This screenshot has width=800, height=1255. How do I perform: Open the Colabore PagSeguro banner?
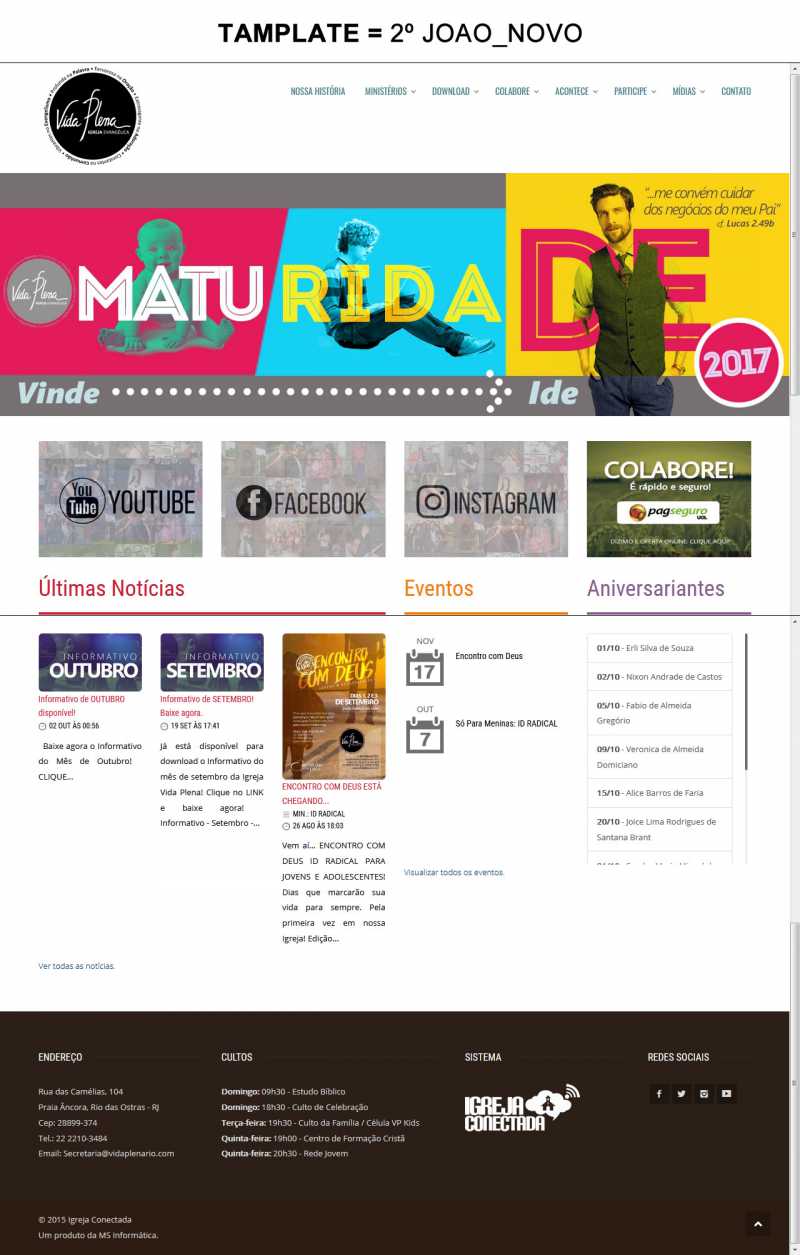click(x=668, y=499)
